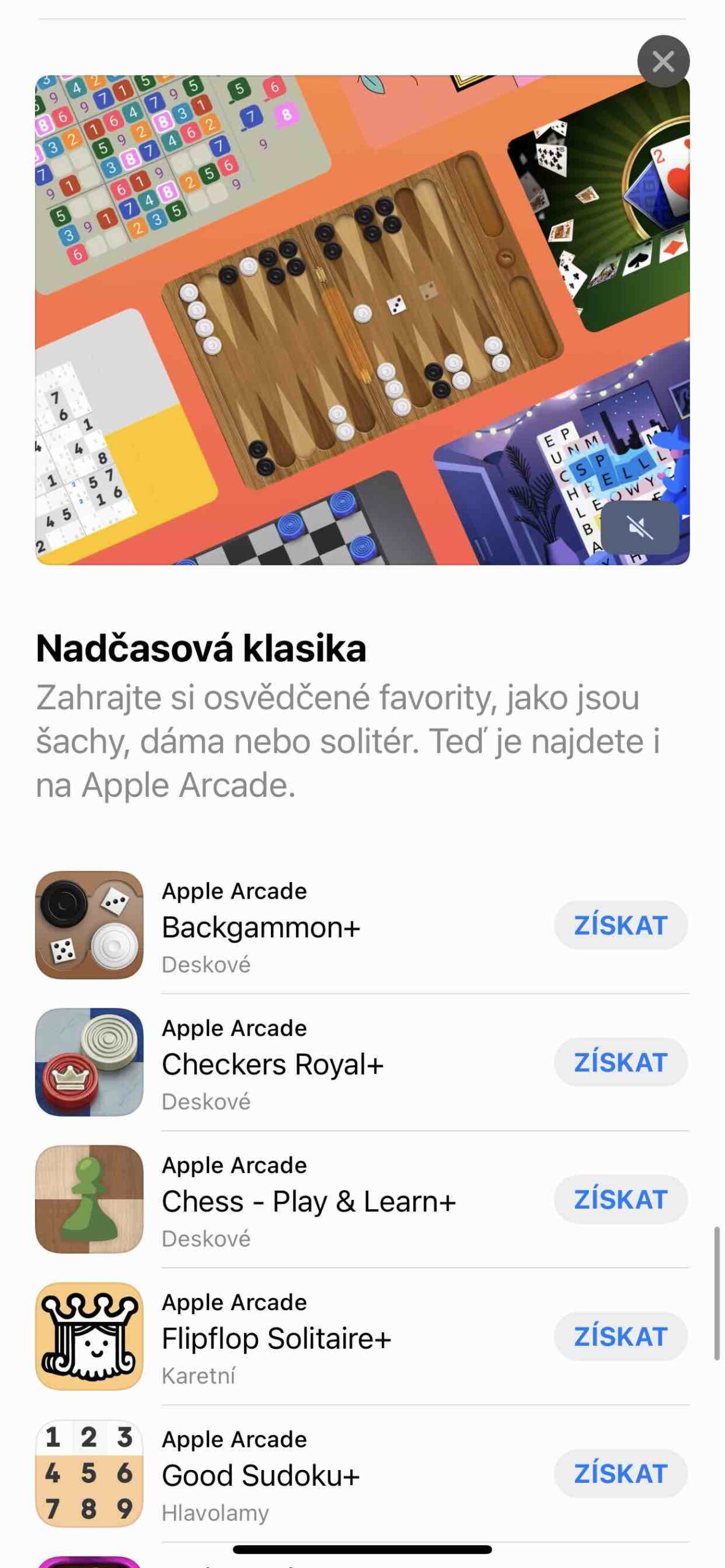Image resolution: width=725 pixels, height=1568 pixels.
Task: Unmute the preview video sound
Action: click(x=640, y=527)
